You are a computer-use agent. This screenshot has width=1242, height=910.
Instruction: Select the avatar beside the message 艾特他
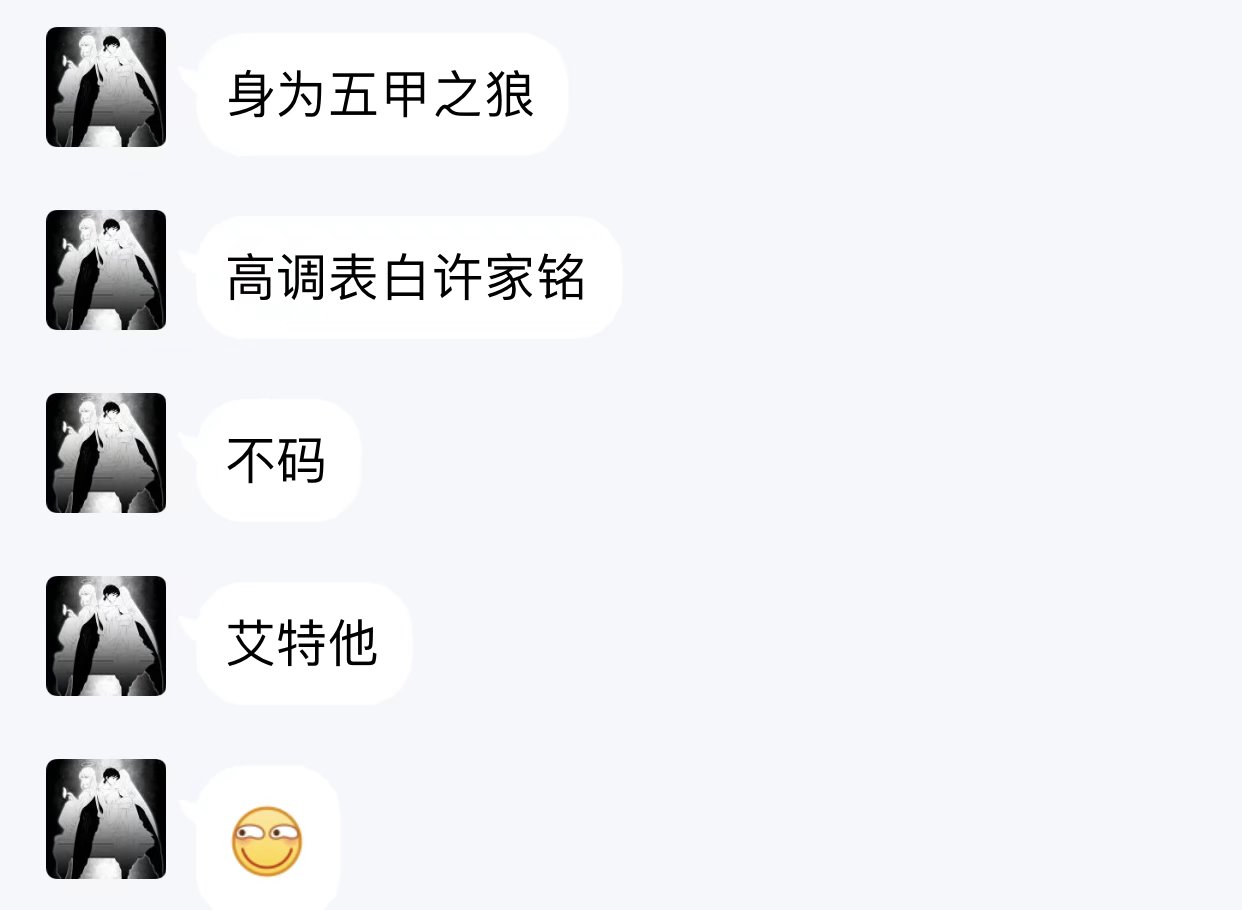106,636
